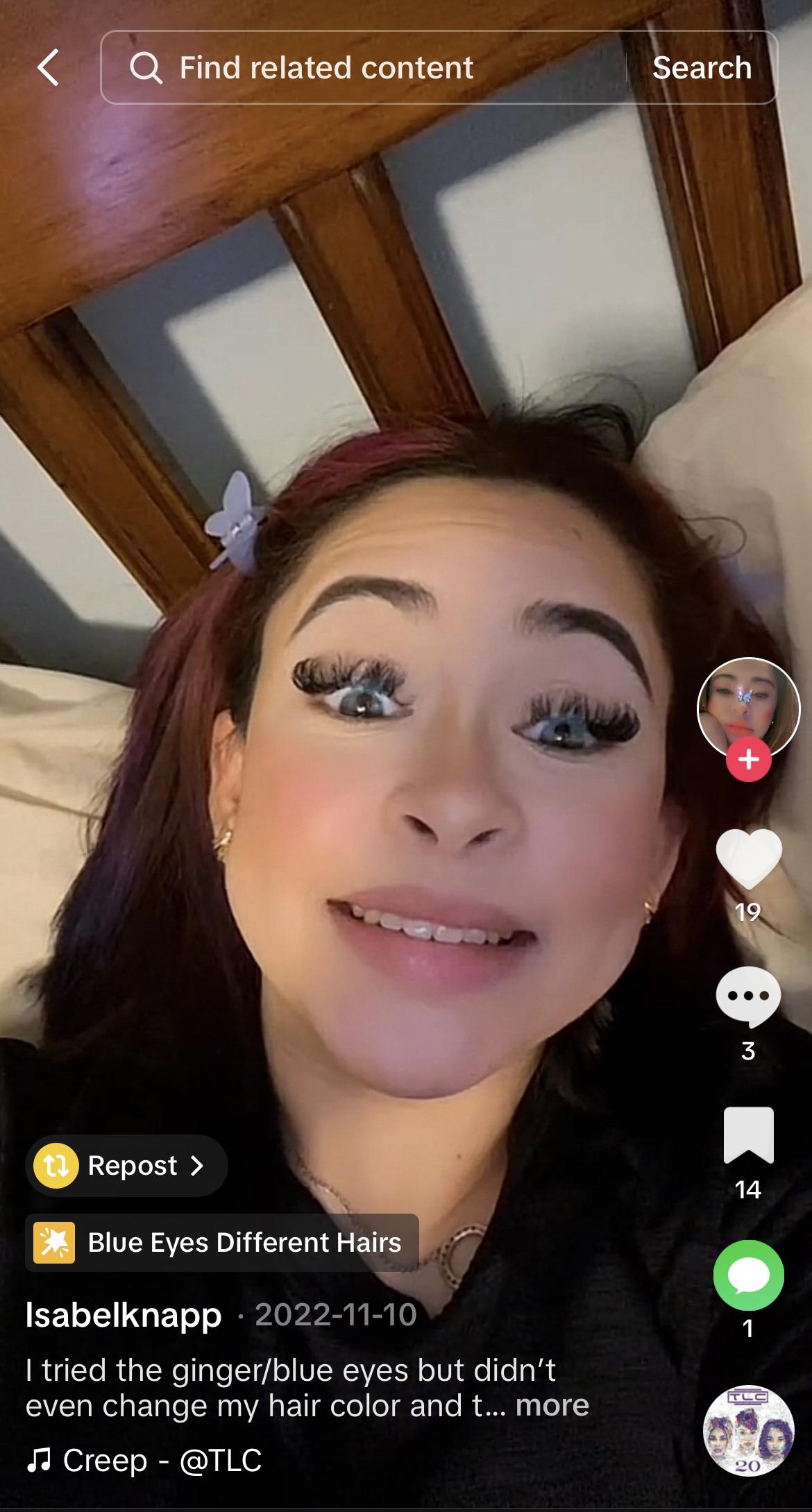Screen dimensions: 812x1512
Task: Hit the Search button in the top bar
Action: pyautogui.click(x=702, y=68)
